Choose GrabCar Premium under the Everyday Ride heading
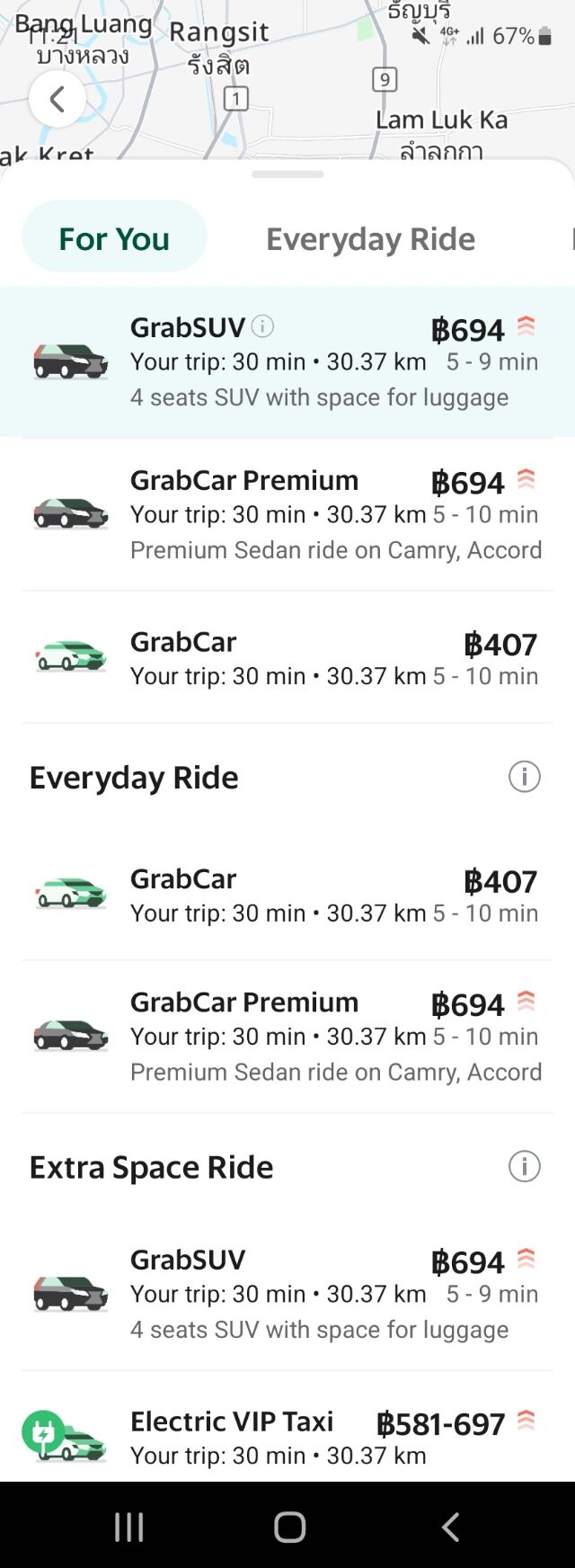 (x=287, y=1036)
